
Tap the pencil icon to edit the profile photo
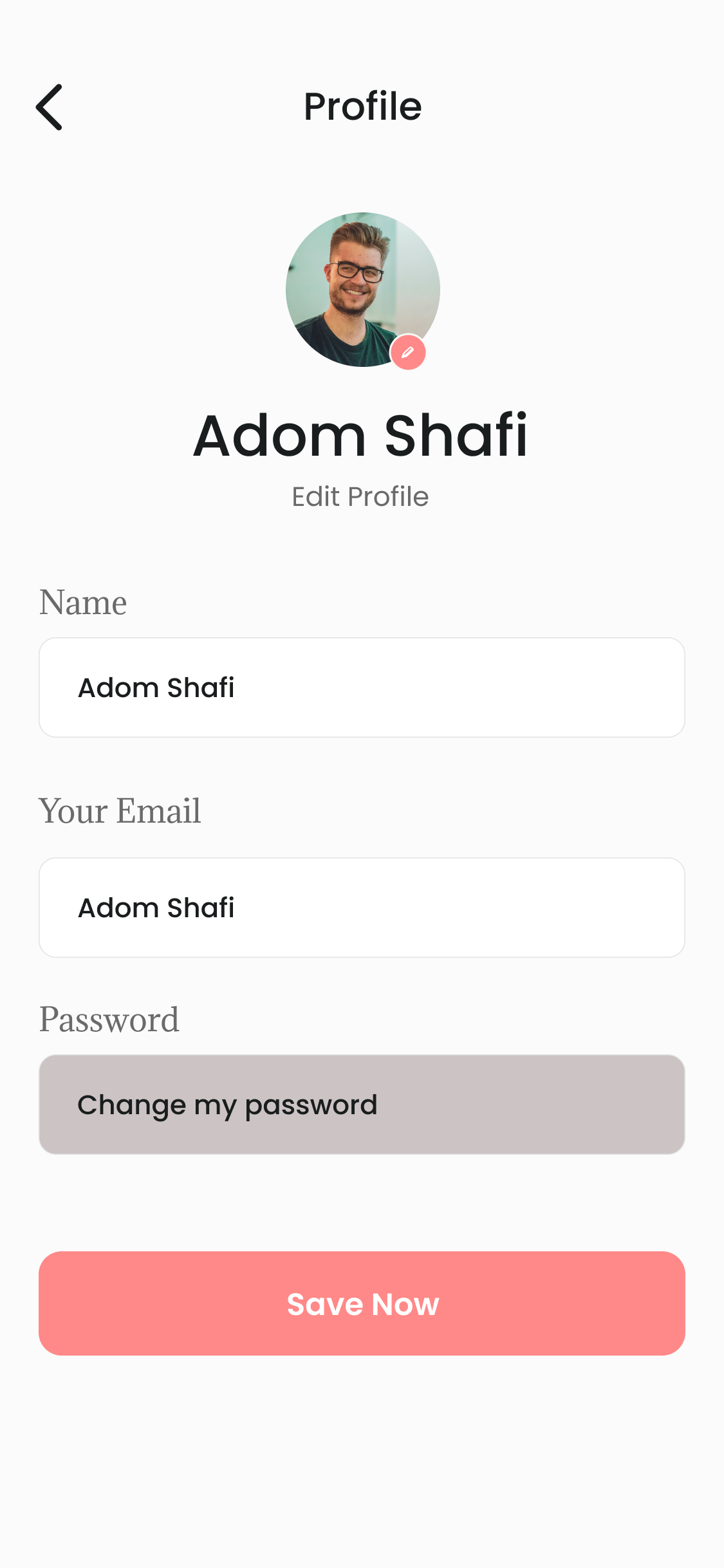point(408,352)
